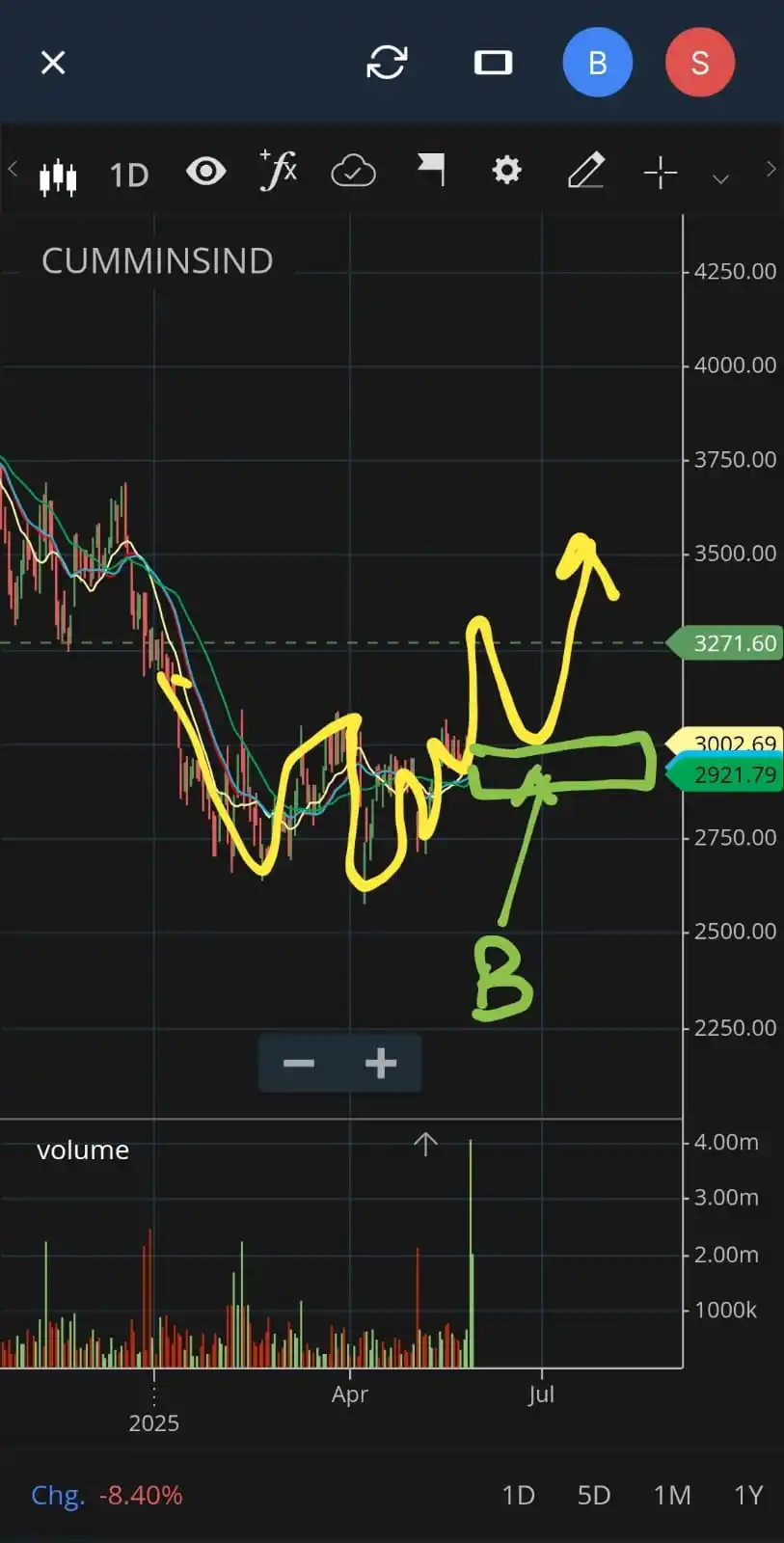Open the 1D interval selector

click(x=129, y=176)
